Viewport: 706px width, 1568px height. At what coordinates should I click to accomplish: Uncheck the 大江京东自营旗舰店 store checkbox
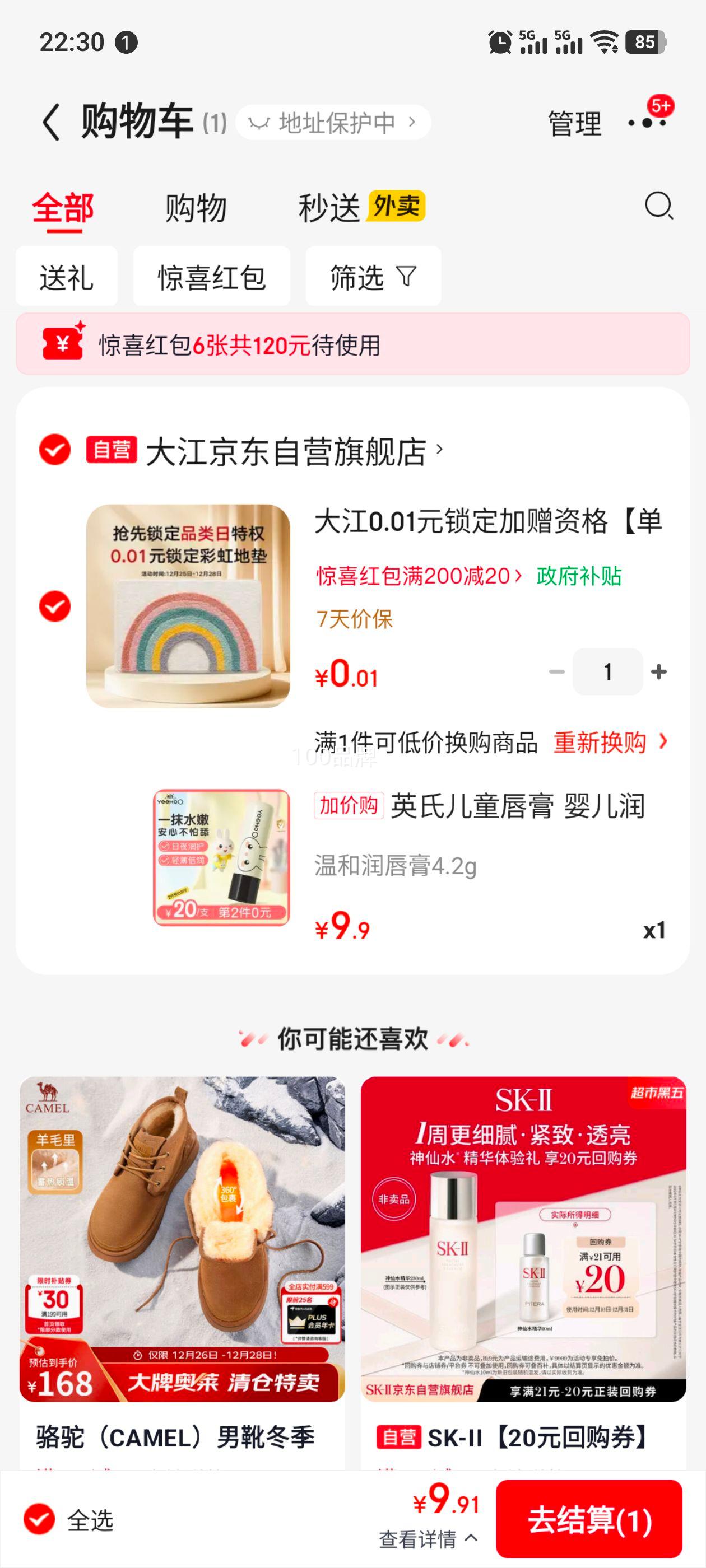point(56,451)
